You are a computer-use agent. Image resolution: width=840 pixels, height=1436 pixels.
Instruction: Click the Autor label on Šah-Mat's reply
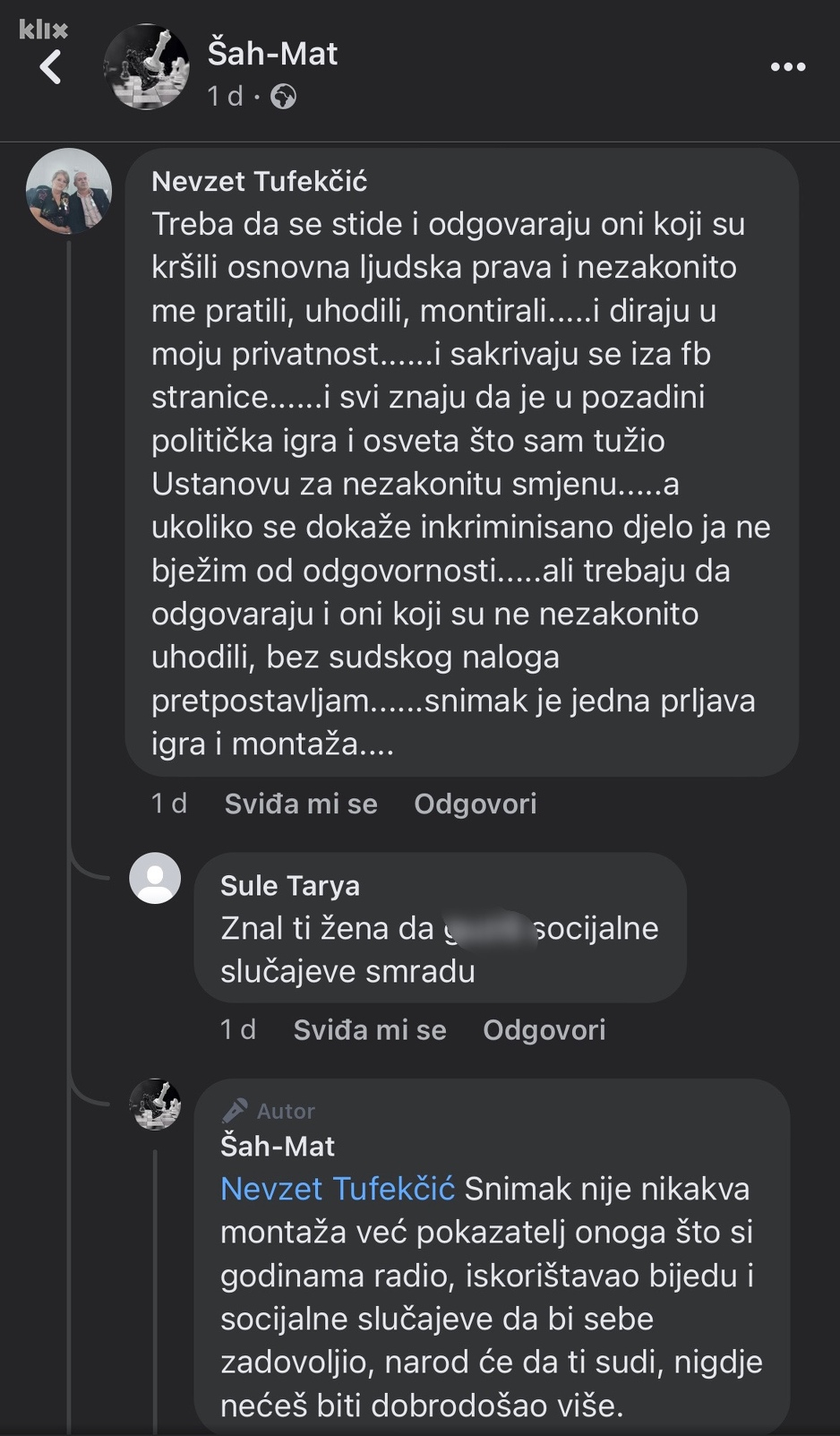285,1111
